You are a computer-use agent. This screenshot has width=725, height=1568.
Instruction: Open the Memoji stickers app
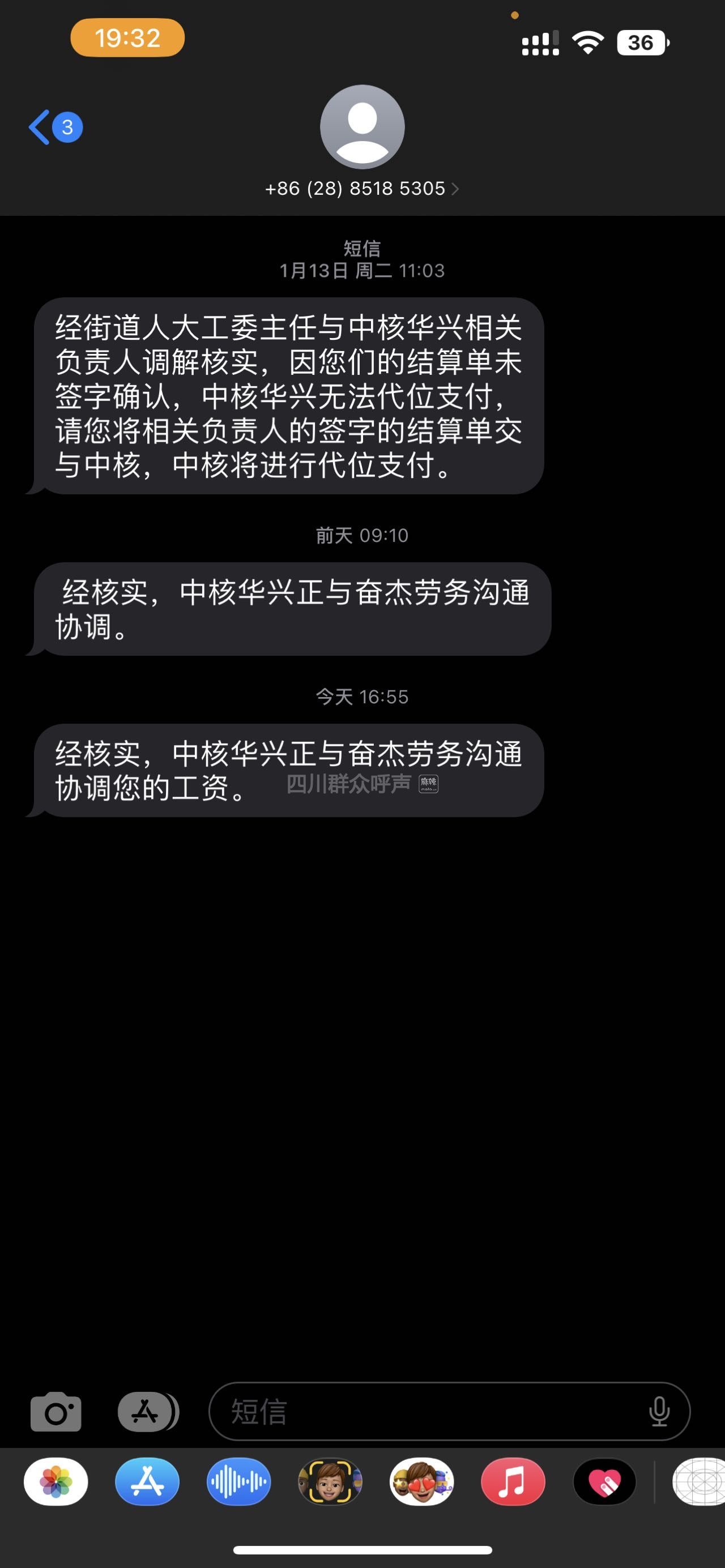point(421,1482)
